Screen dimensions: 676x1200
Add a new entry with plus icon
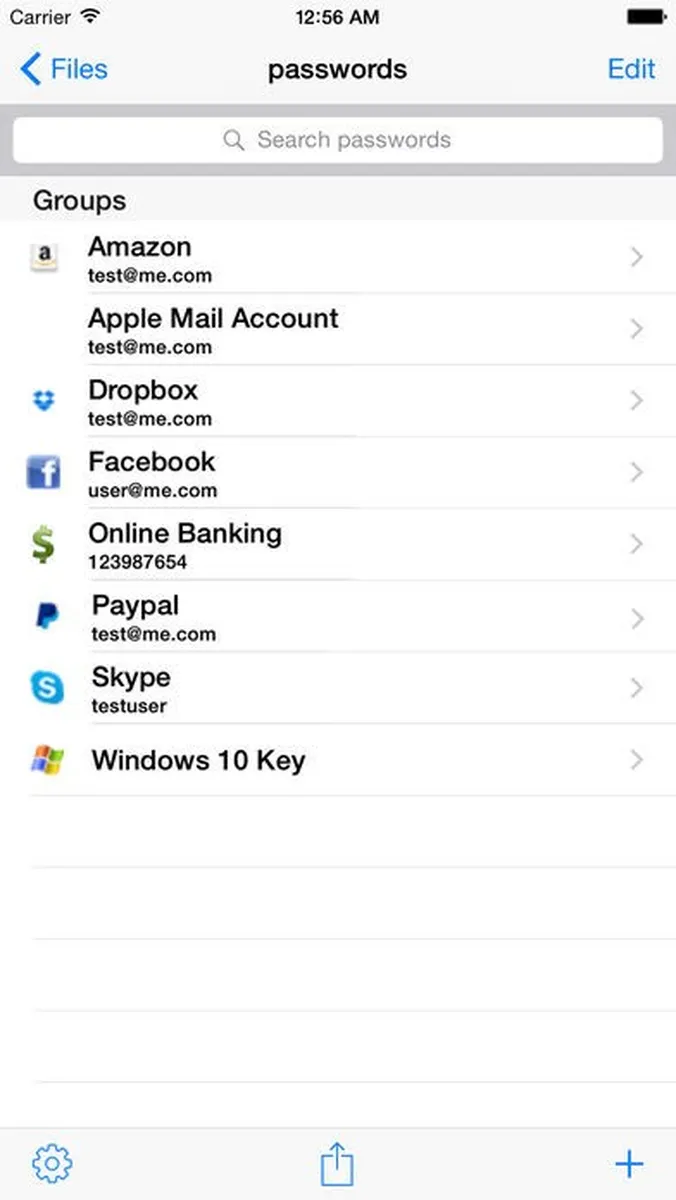(629, 1164)
